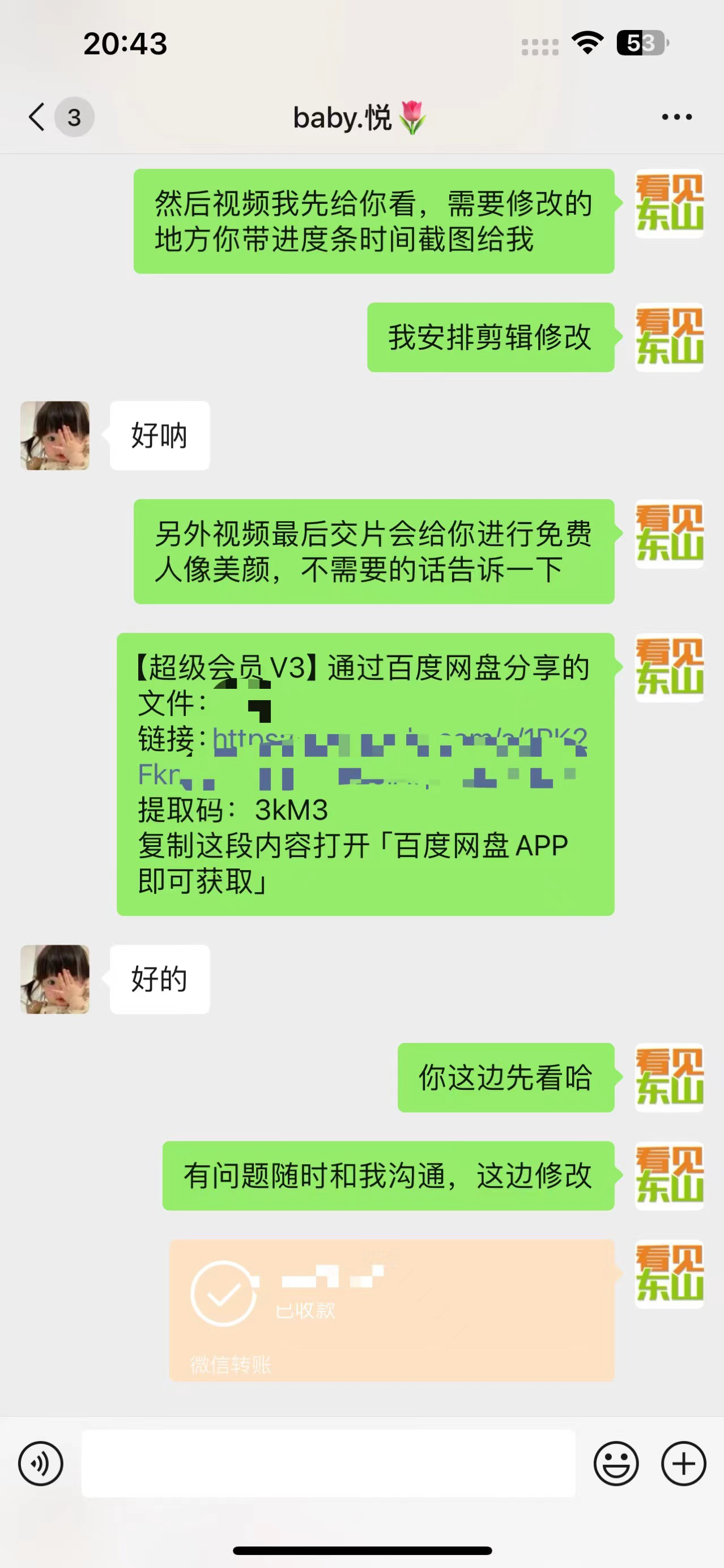Image resolution: width=724 pixels, height=1568 pixels.
Task: Focus the message text field
Action: pos(328,1463)
